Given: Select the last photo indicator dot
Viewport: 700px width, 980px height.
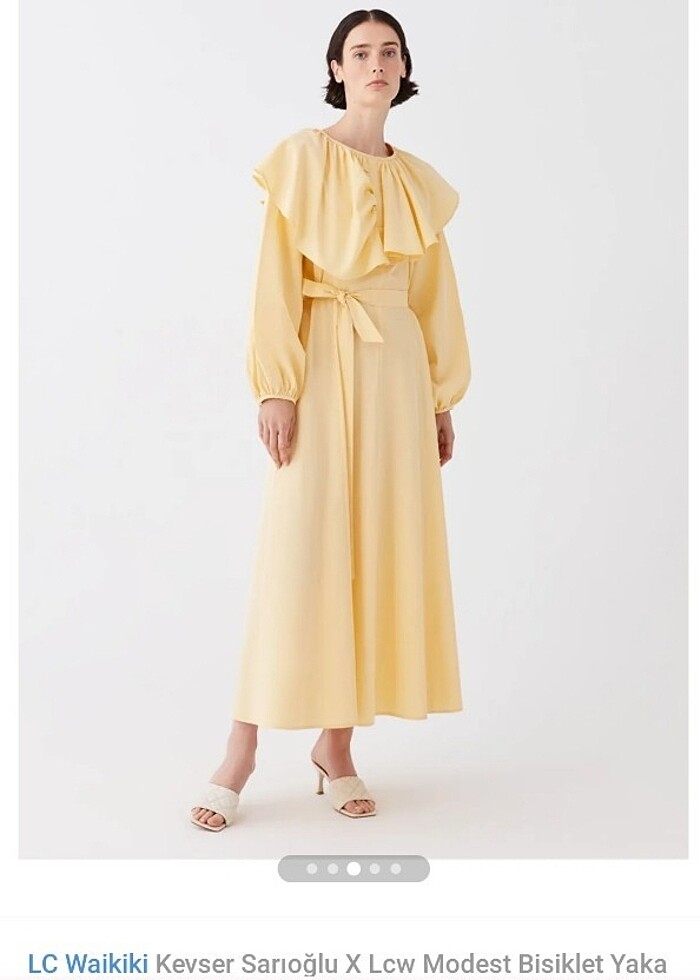Looking at the screenshot, I should point(396,869).
